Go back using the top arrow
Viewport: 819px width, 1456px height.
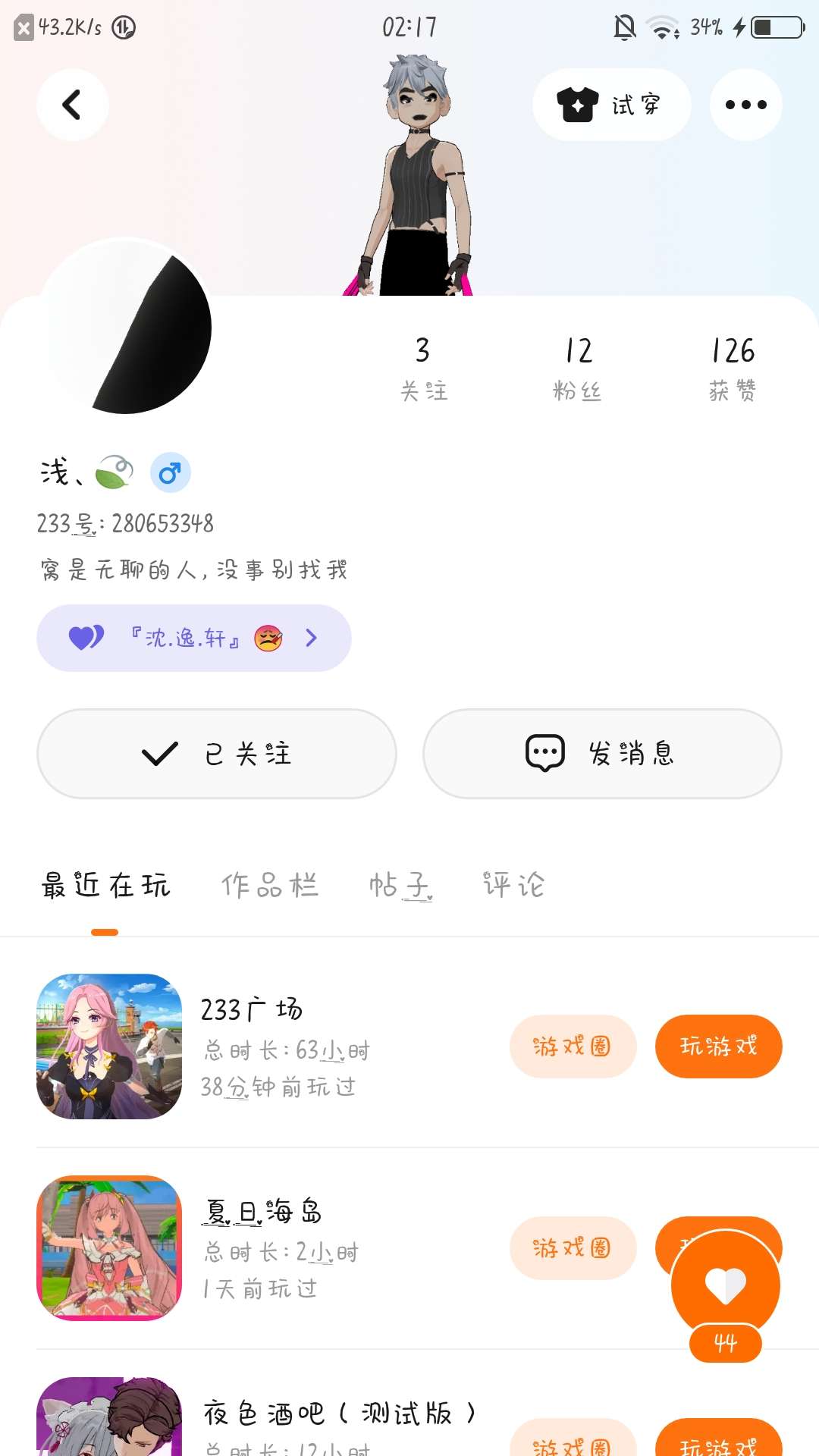coord(72,105)
